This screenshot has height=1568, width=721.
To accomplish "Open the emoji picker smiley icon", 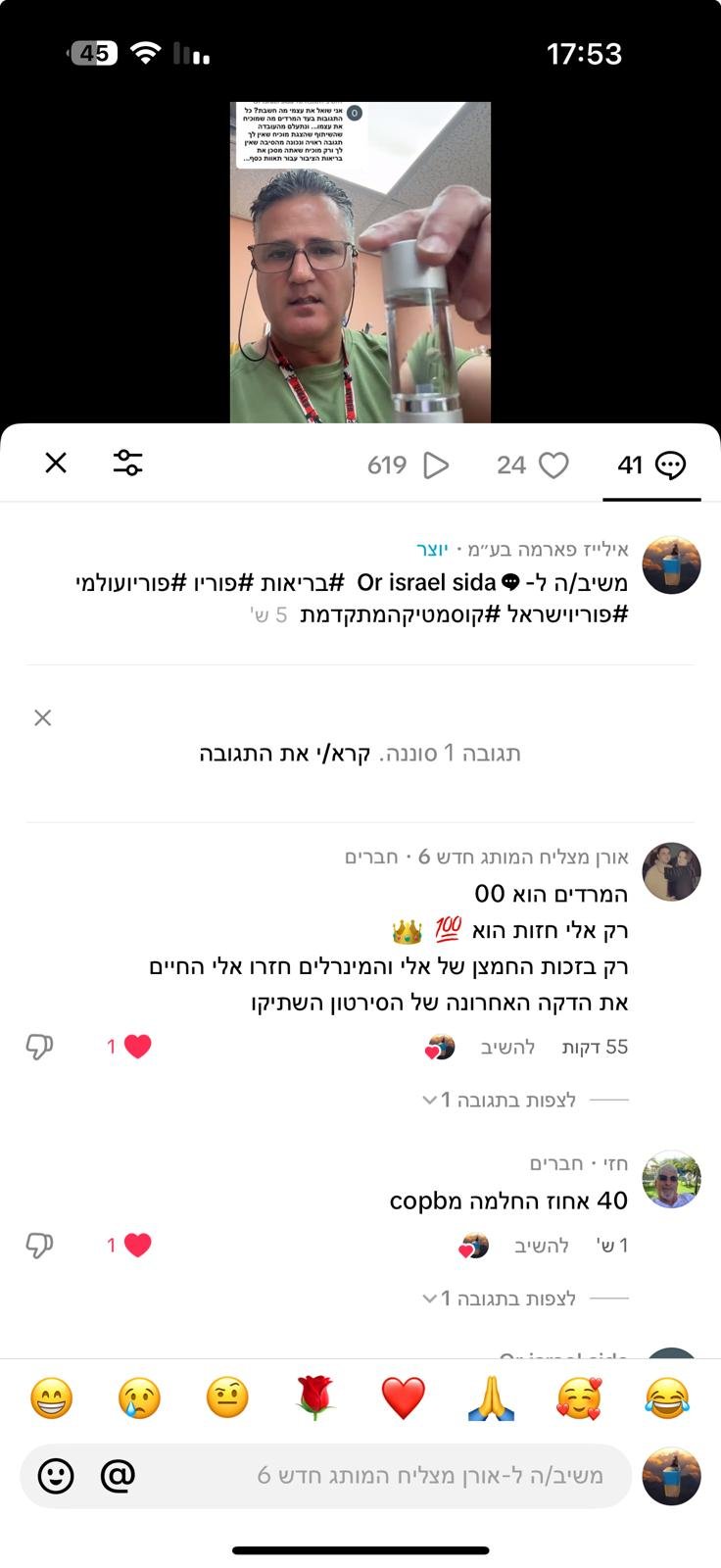I will click(56, 1476).
